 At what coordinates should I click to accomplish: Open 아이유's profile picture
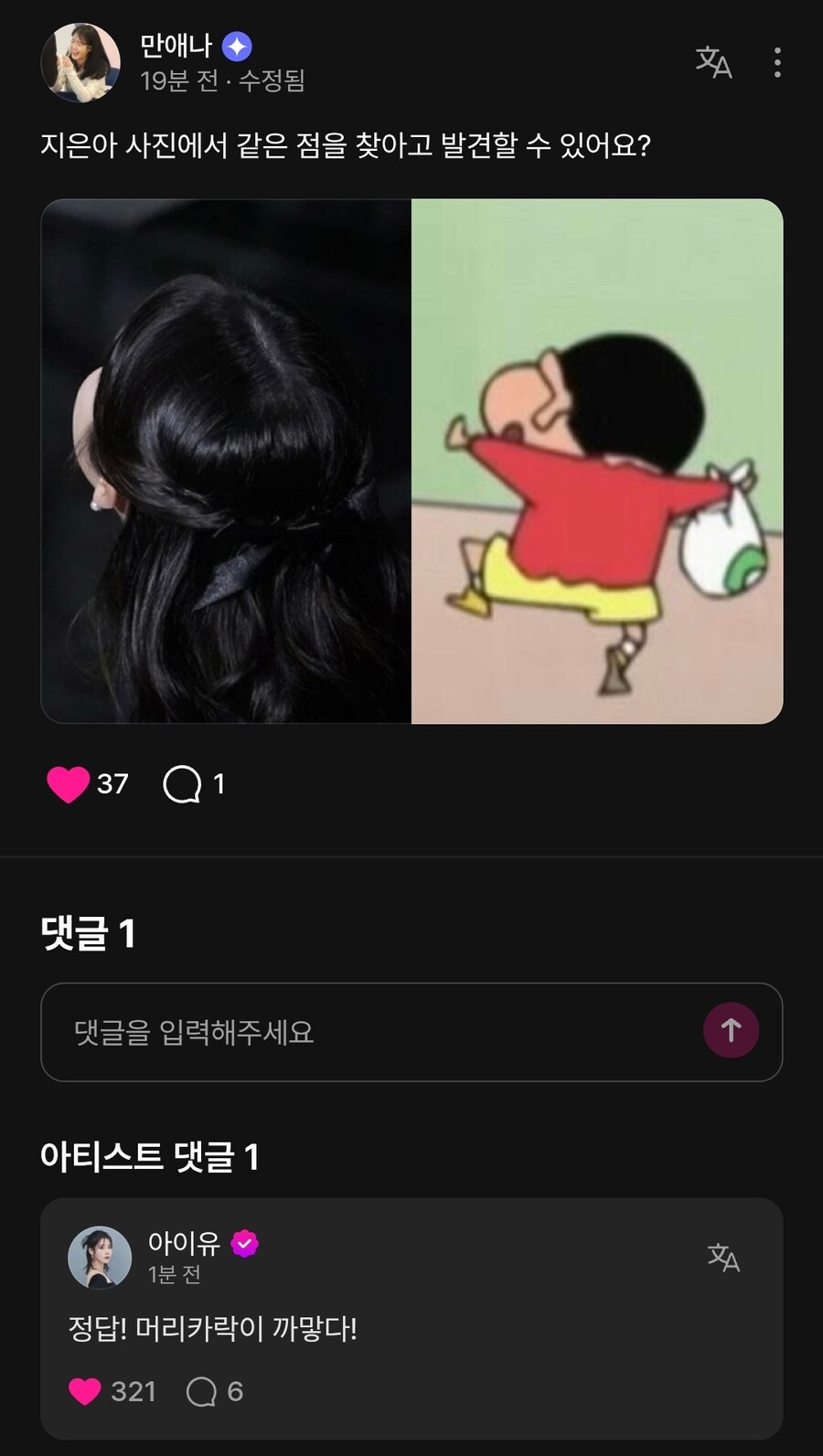(100, 1258)
